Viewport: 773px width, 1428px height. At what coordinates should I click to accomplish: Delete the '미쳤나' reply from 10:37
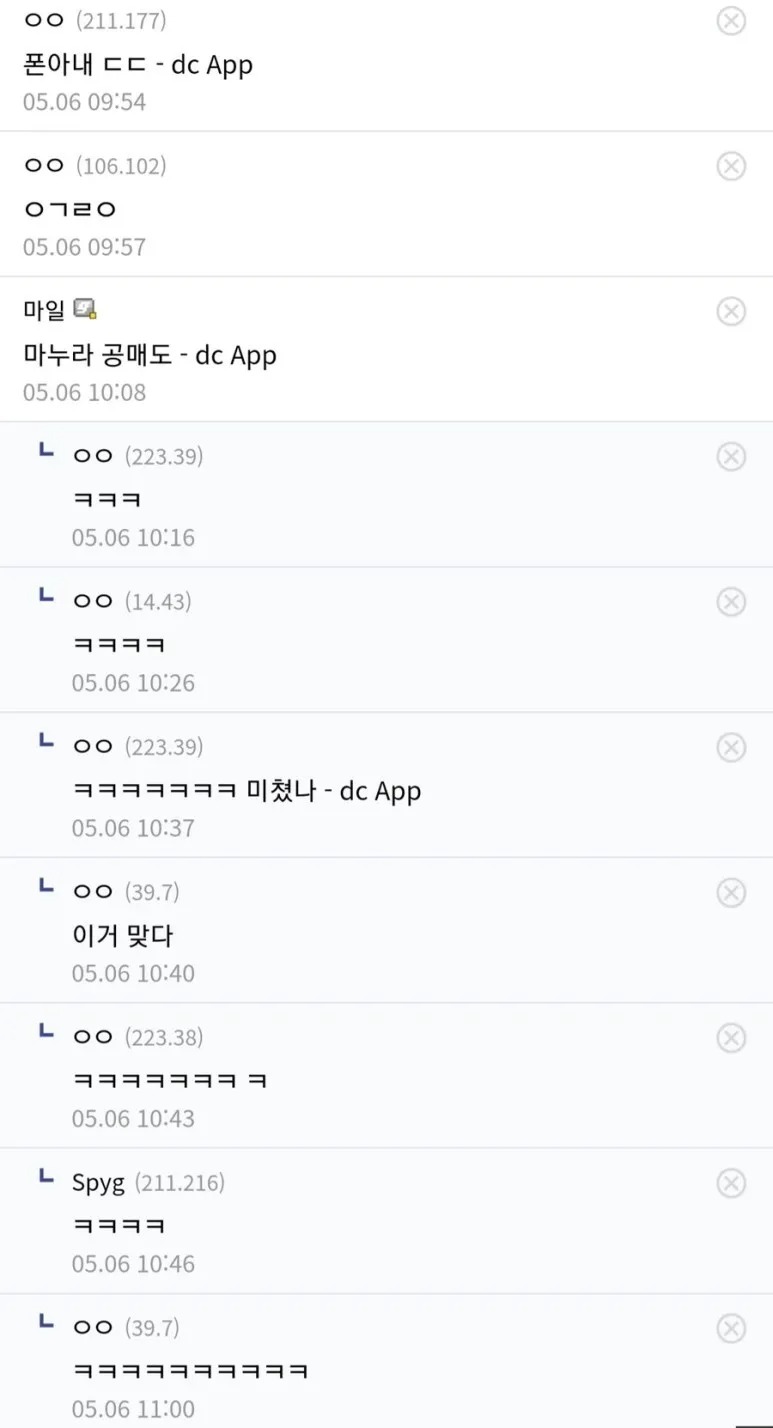731,747
